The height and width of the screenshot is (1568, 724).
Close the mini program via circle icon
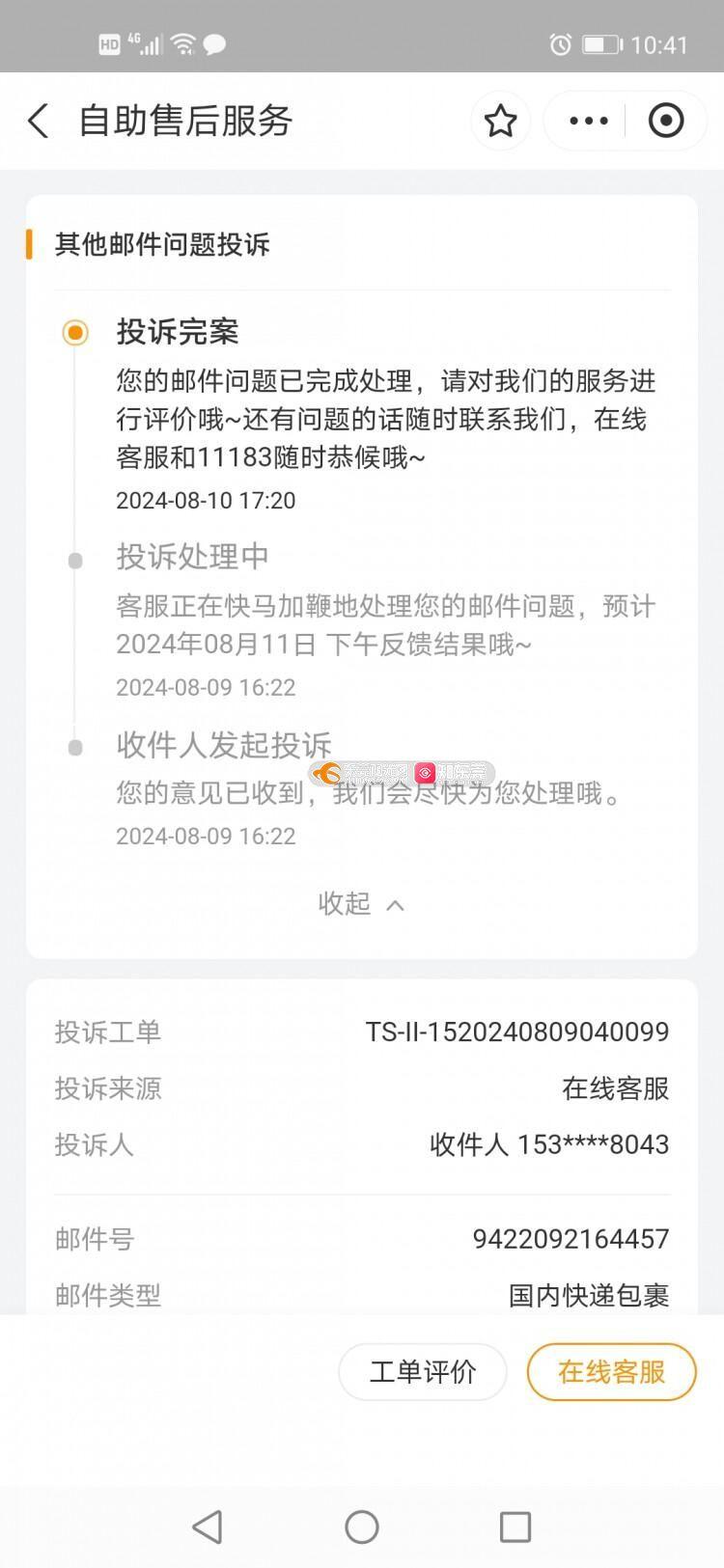click(666, 121)
